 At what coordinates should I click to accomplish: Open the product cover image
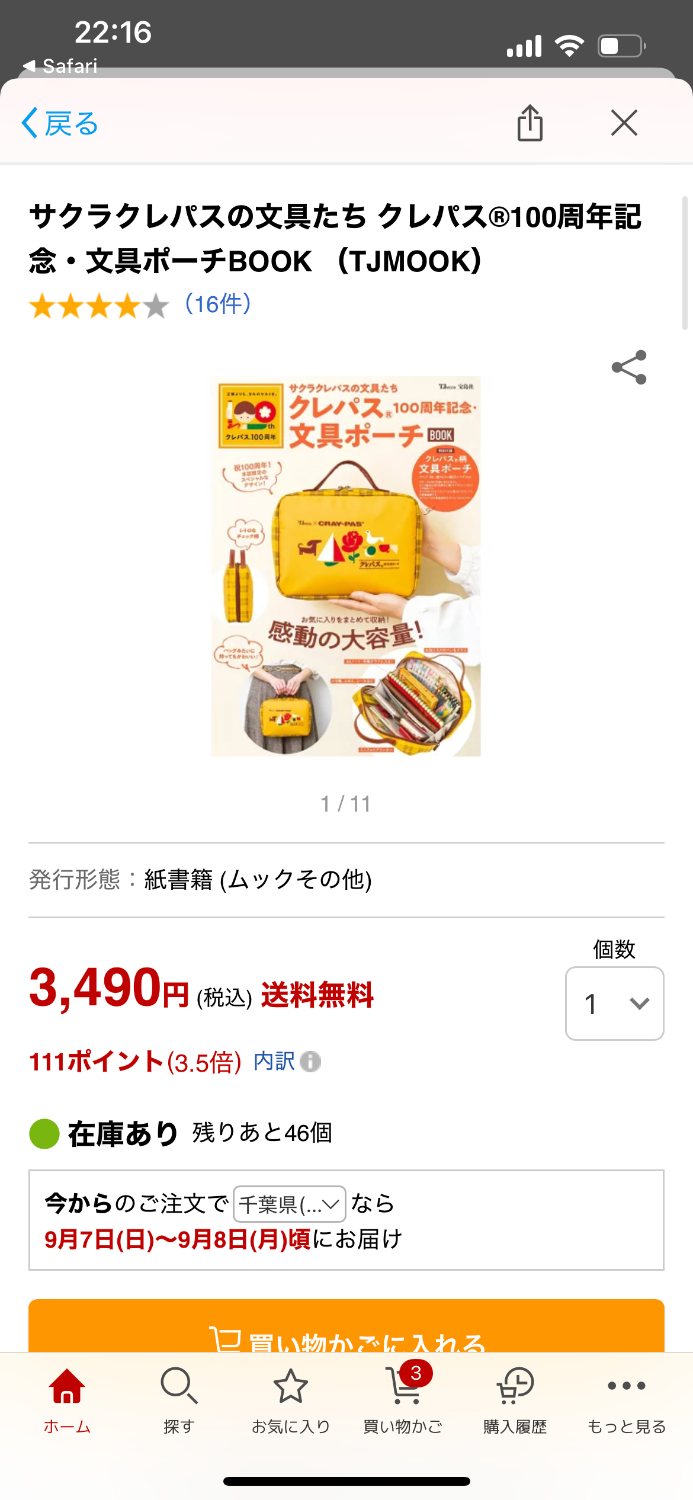pos(346,566)
